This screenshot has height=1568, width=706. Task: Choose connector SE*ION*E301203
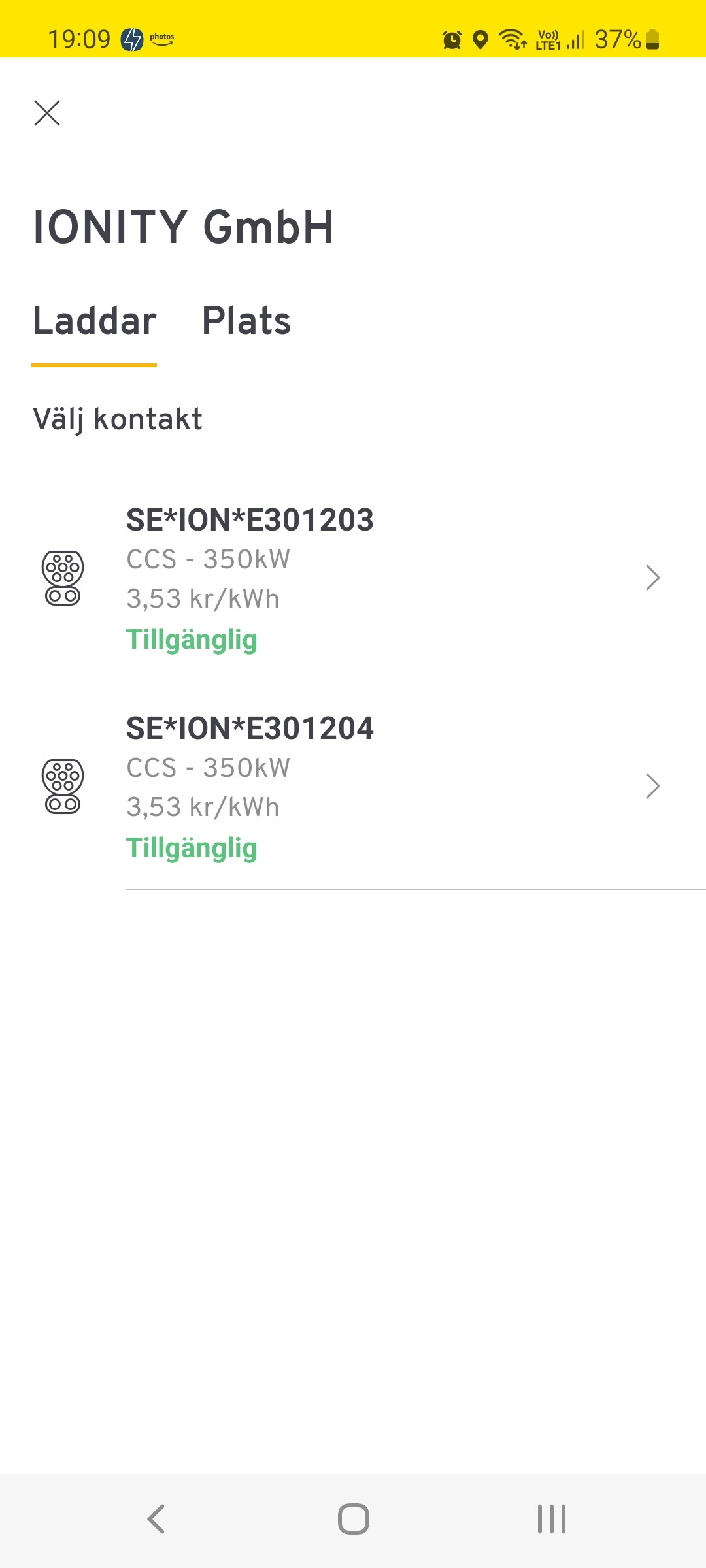tap(353, 578)
